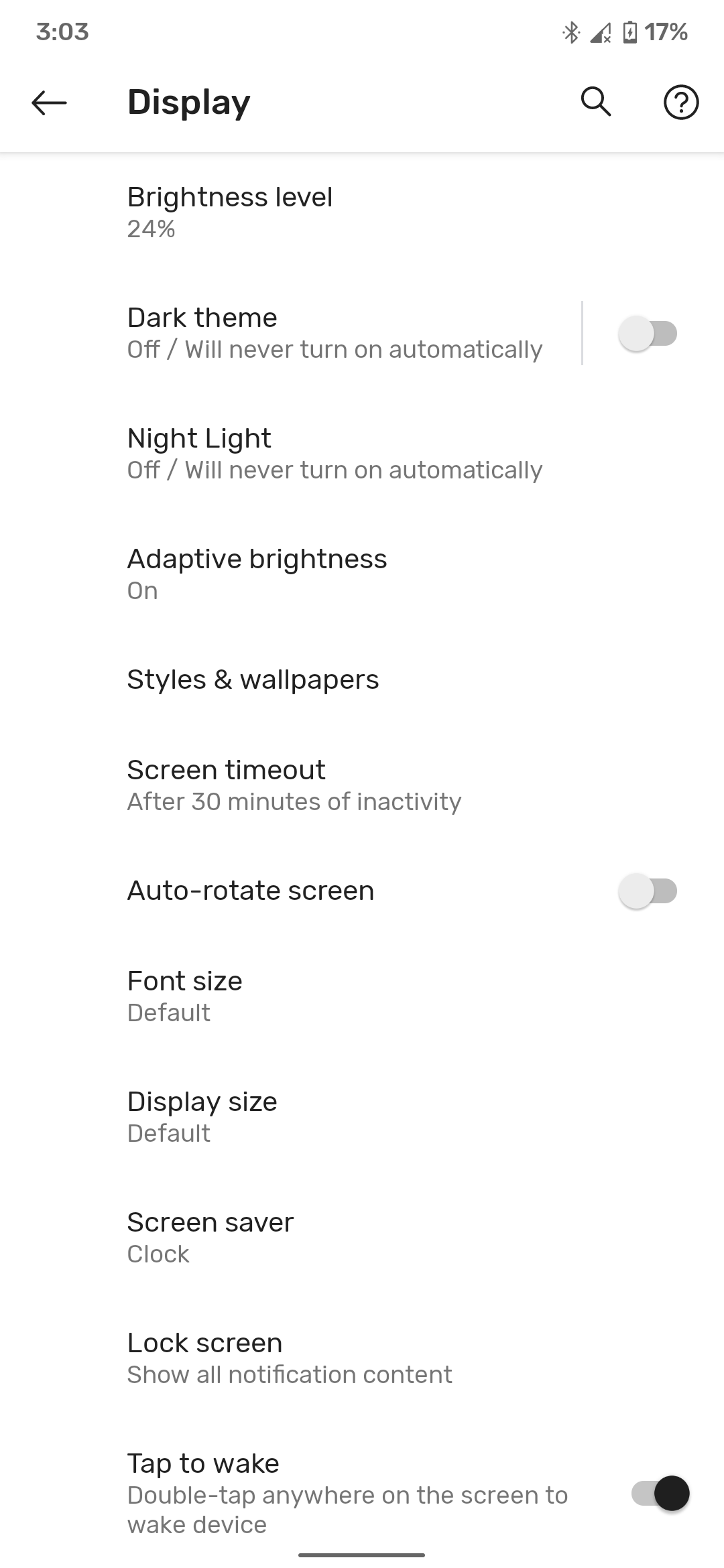
Task: Change the Screen timeout duration
Action: [x=294, y=785]
